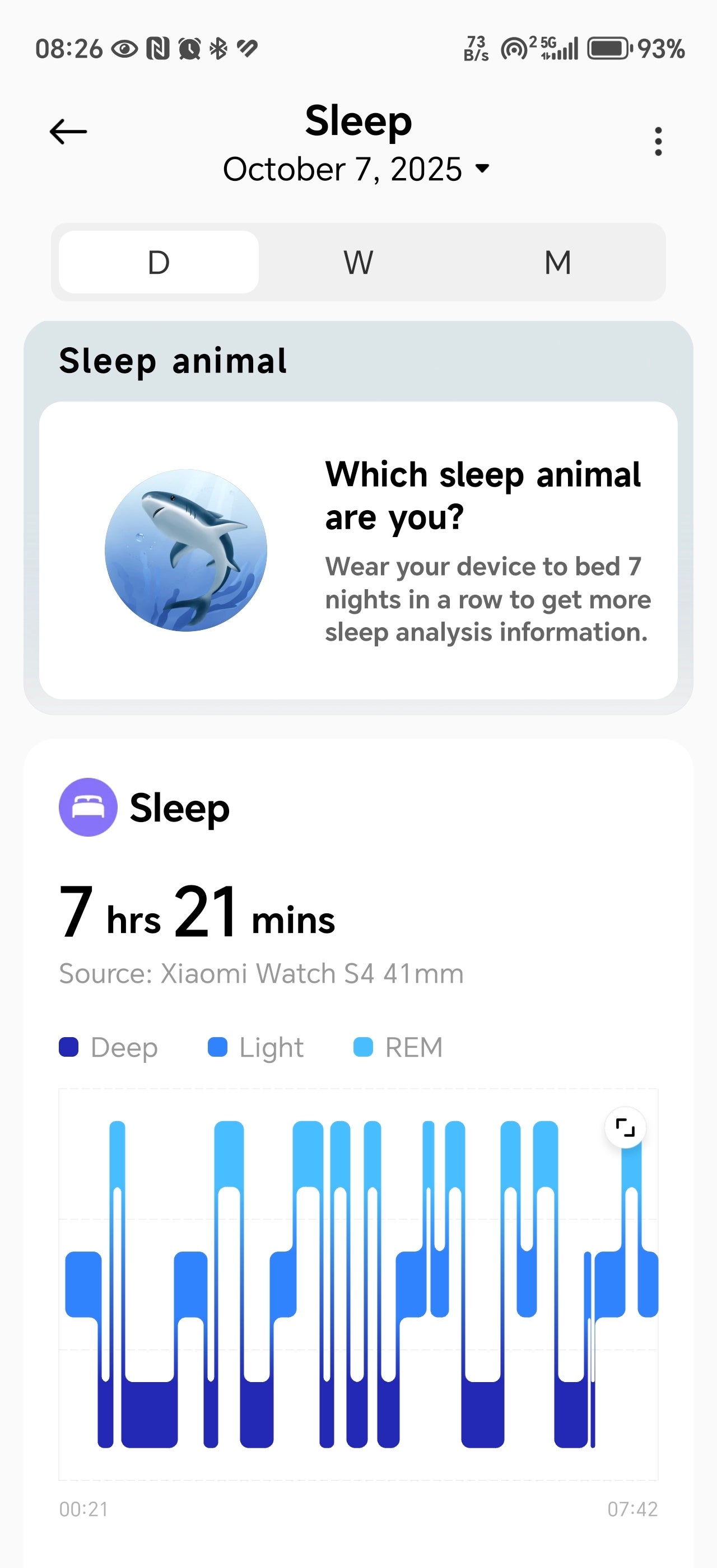This screenshot has height=1568, width=717.
Task: Open the three-dot overflow menu
Action: (658, 141)
